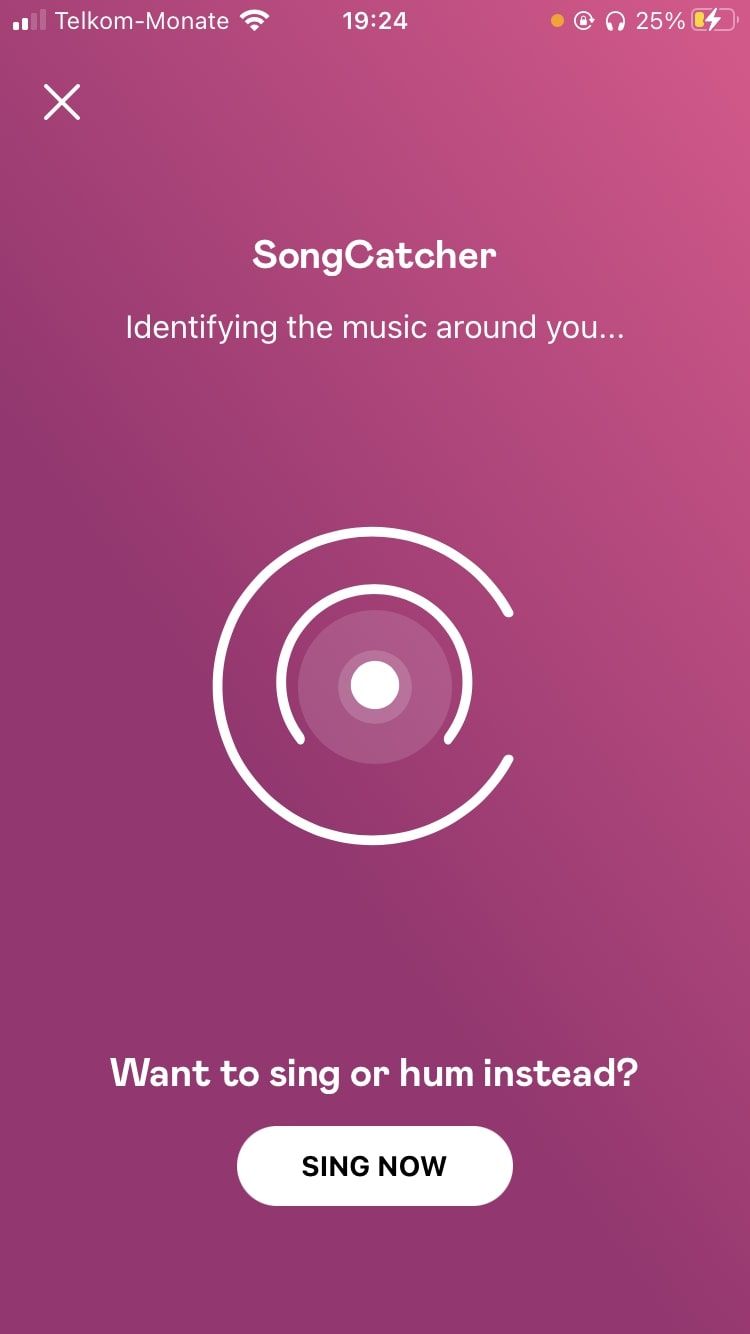
Task: Select the Identifying the music status text
Action: coord(374,327)
